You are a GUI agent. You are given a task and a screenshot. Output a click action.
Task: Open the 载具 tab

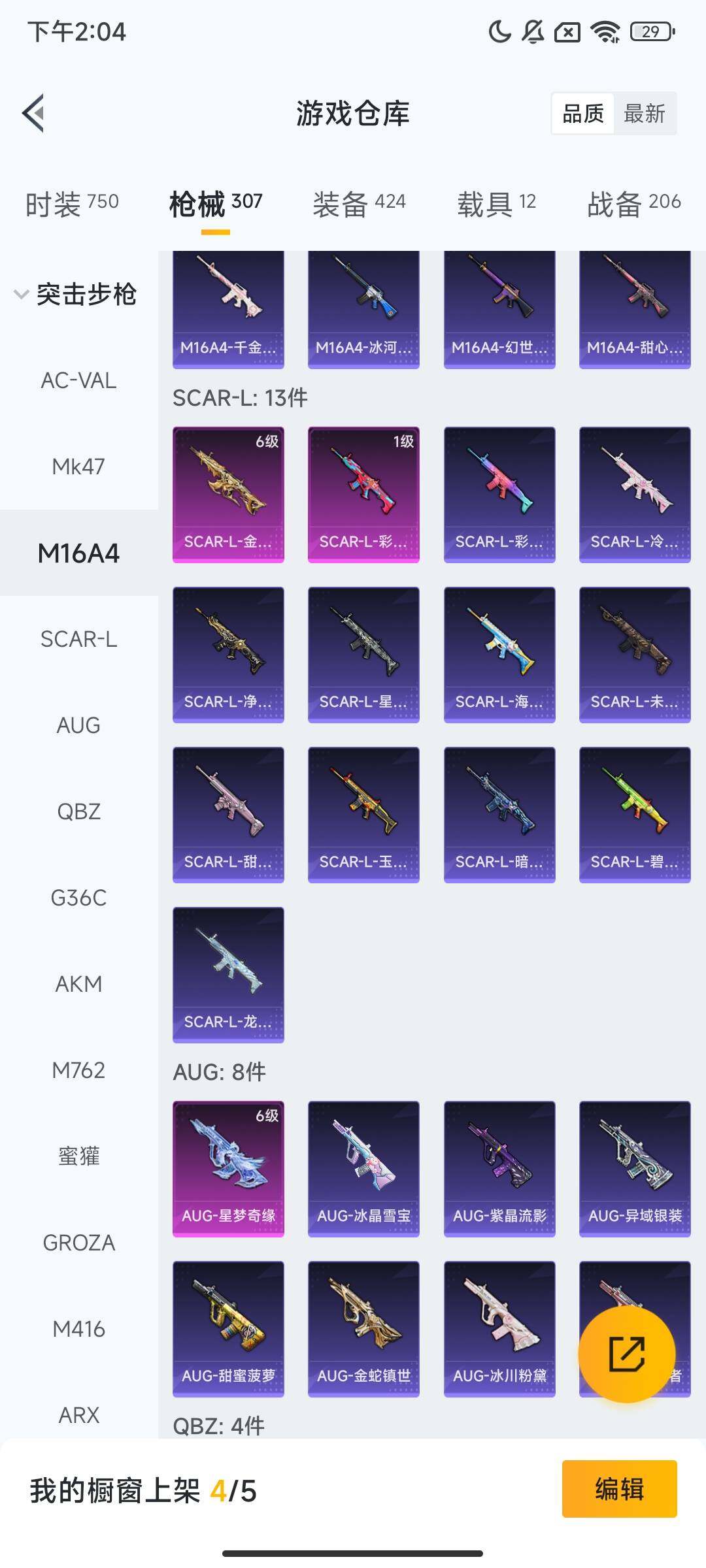click(x=496, y=203)
